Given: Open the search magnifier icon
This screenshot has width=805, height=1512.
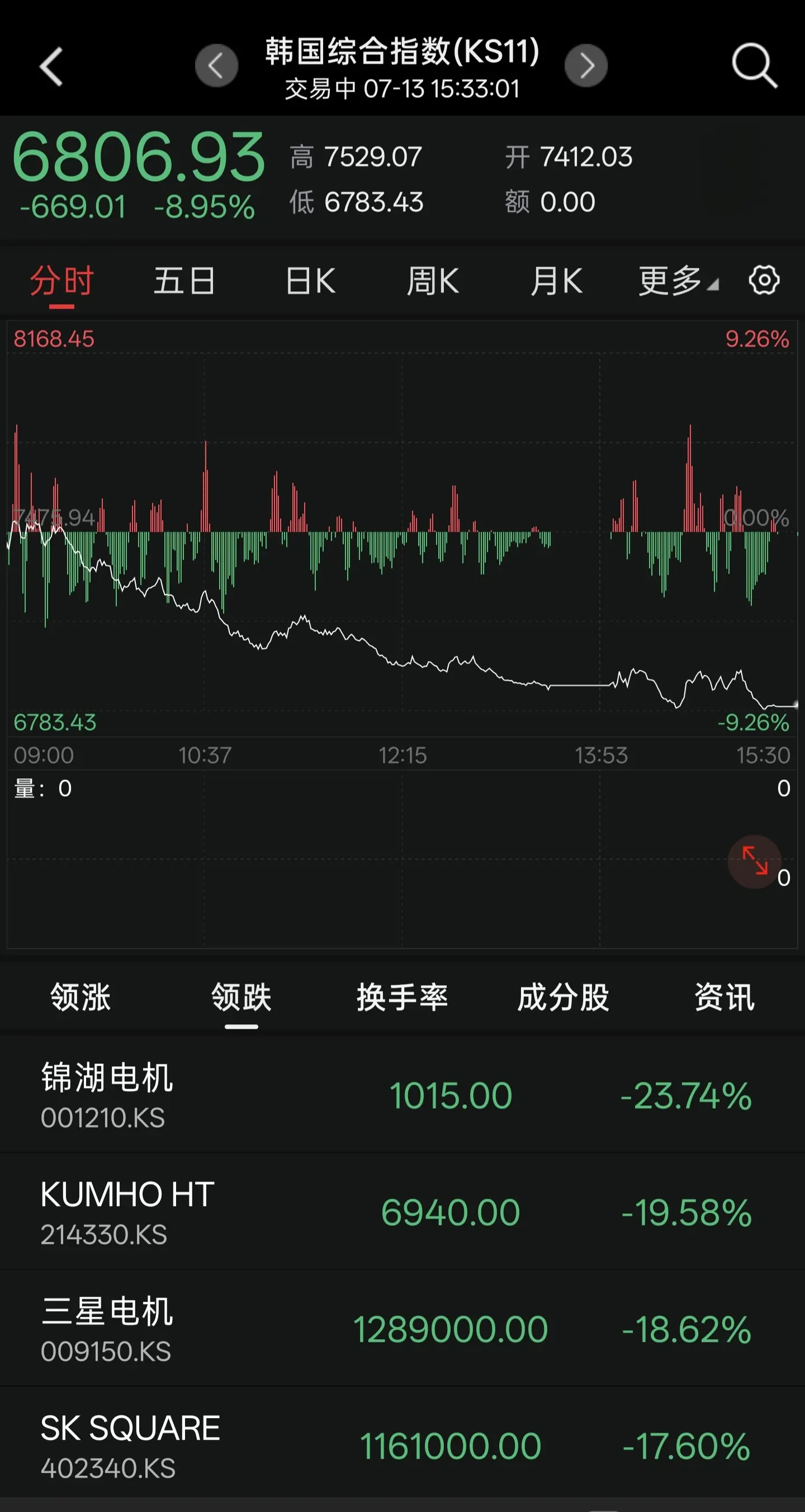Looking at the screenshot, I should pos(755,65).
